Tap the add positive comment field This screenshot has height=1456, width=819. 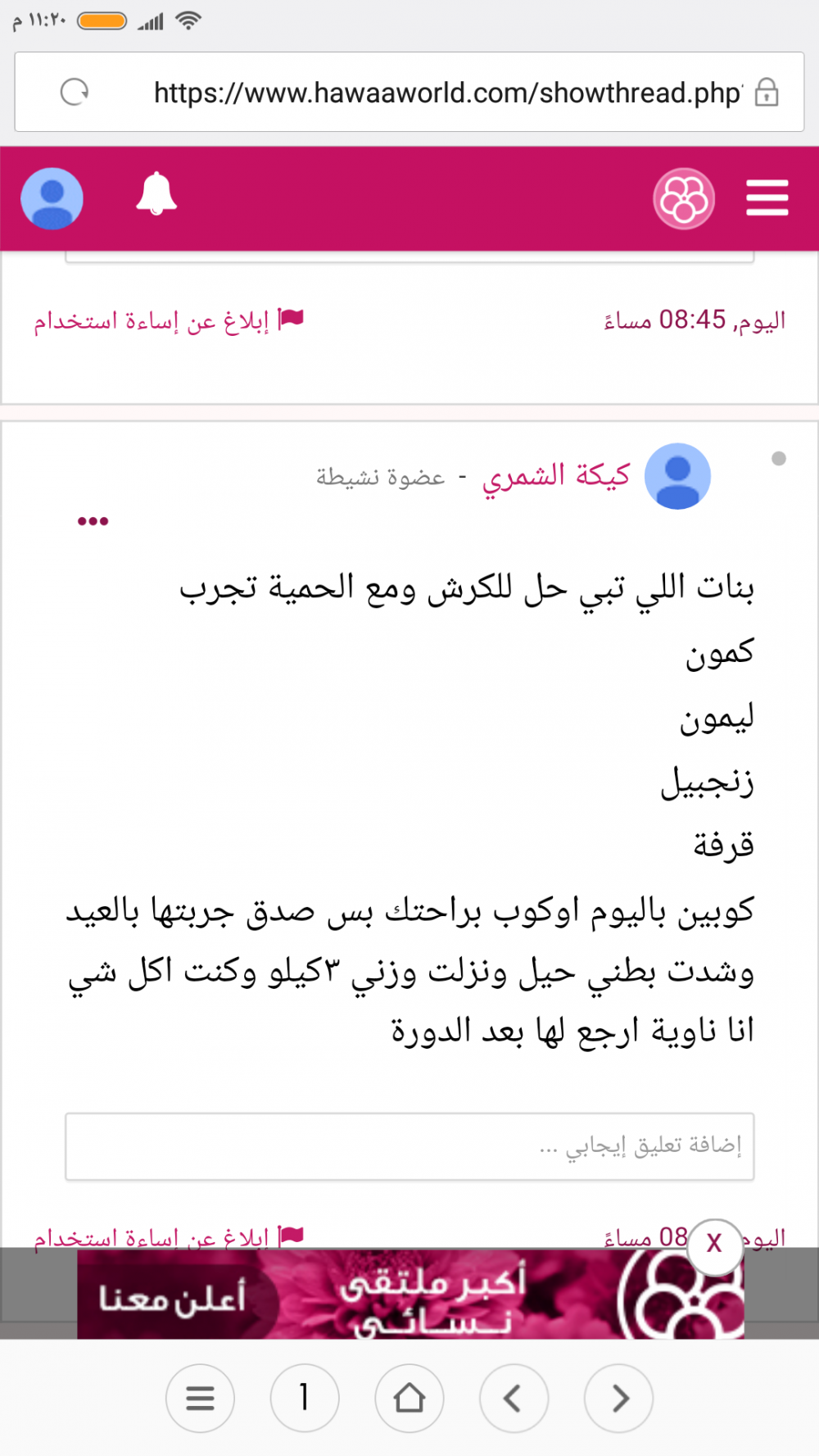(x=409, y=1146)
